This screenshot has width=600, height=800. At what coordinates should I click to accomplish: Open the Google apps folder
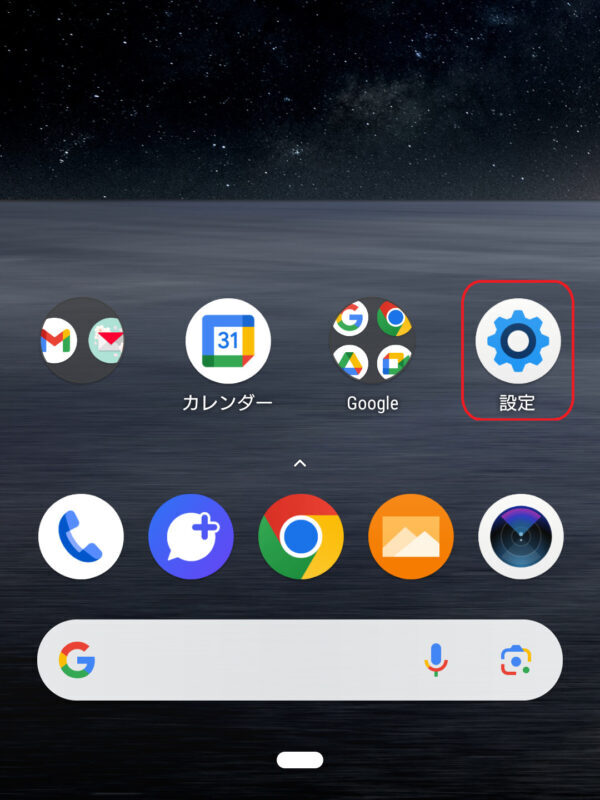[x=372, y=342]
